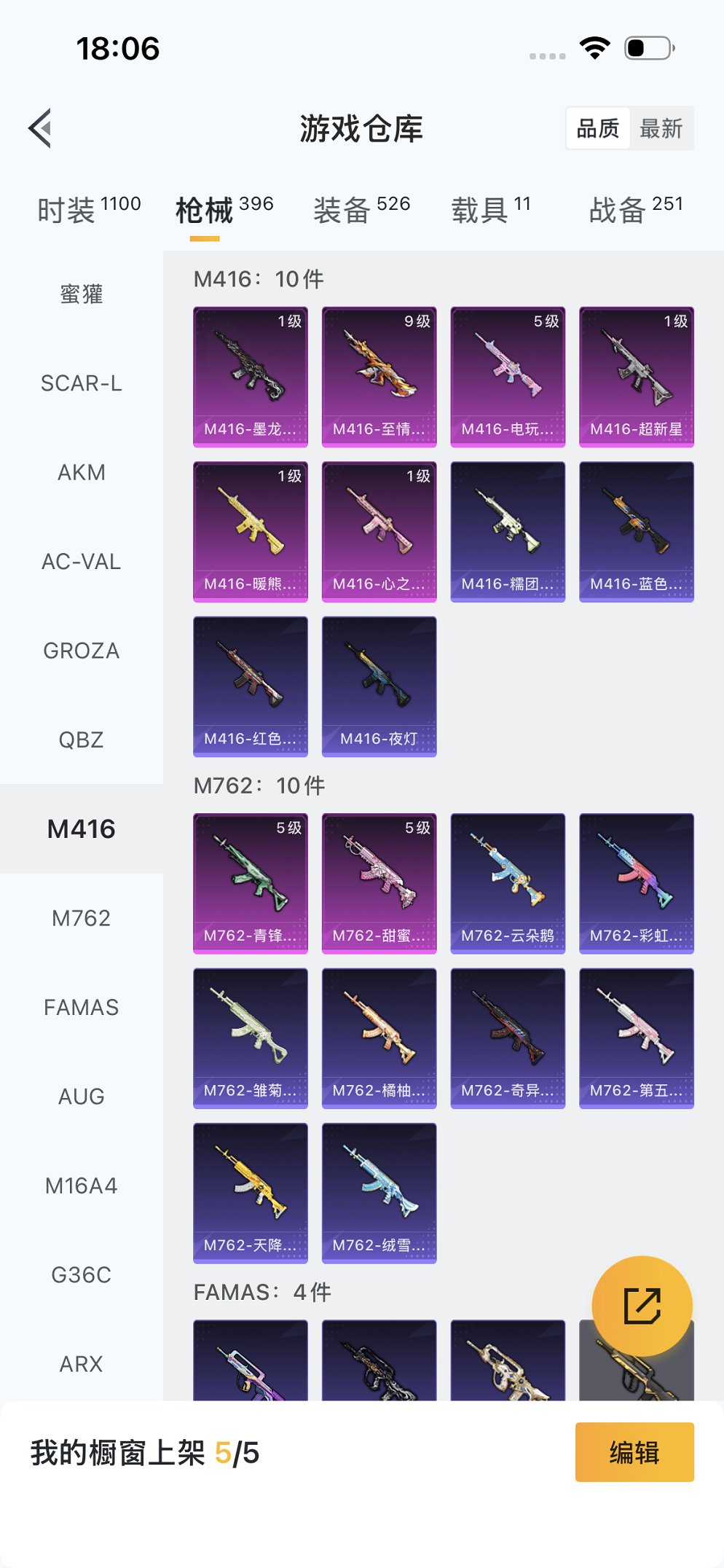Go back using the arrow icon
This screenshot has width=724, height=1568.
(x=41, y=128)
